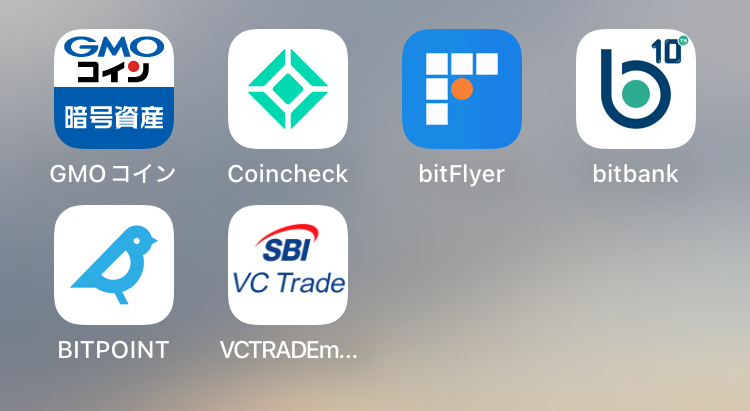Launch the Coincheck app
Viewport: 750px width, 411px height.
pos(288,89)
